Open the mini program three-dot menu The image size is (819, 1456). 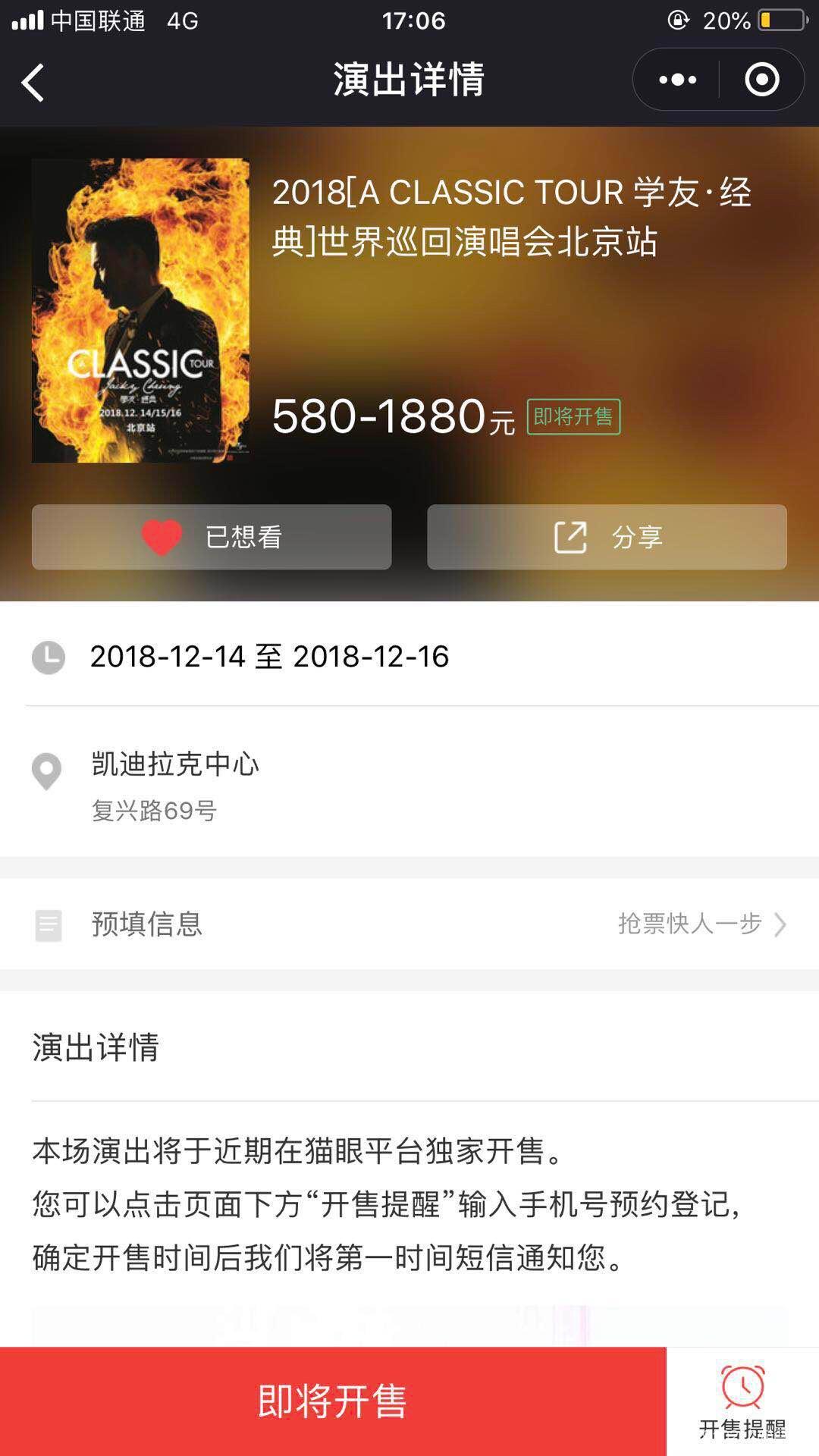click(677, 80)
